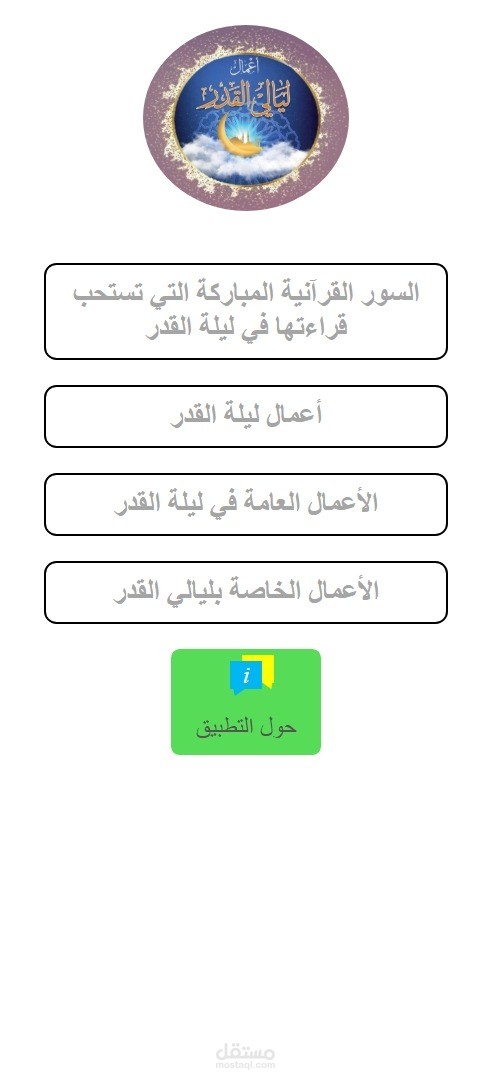
Task: Tap the حول التطبيق about button
Action: click(246, 702)
